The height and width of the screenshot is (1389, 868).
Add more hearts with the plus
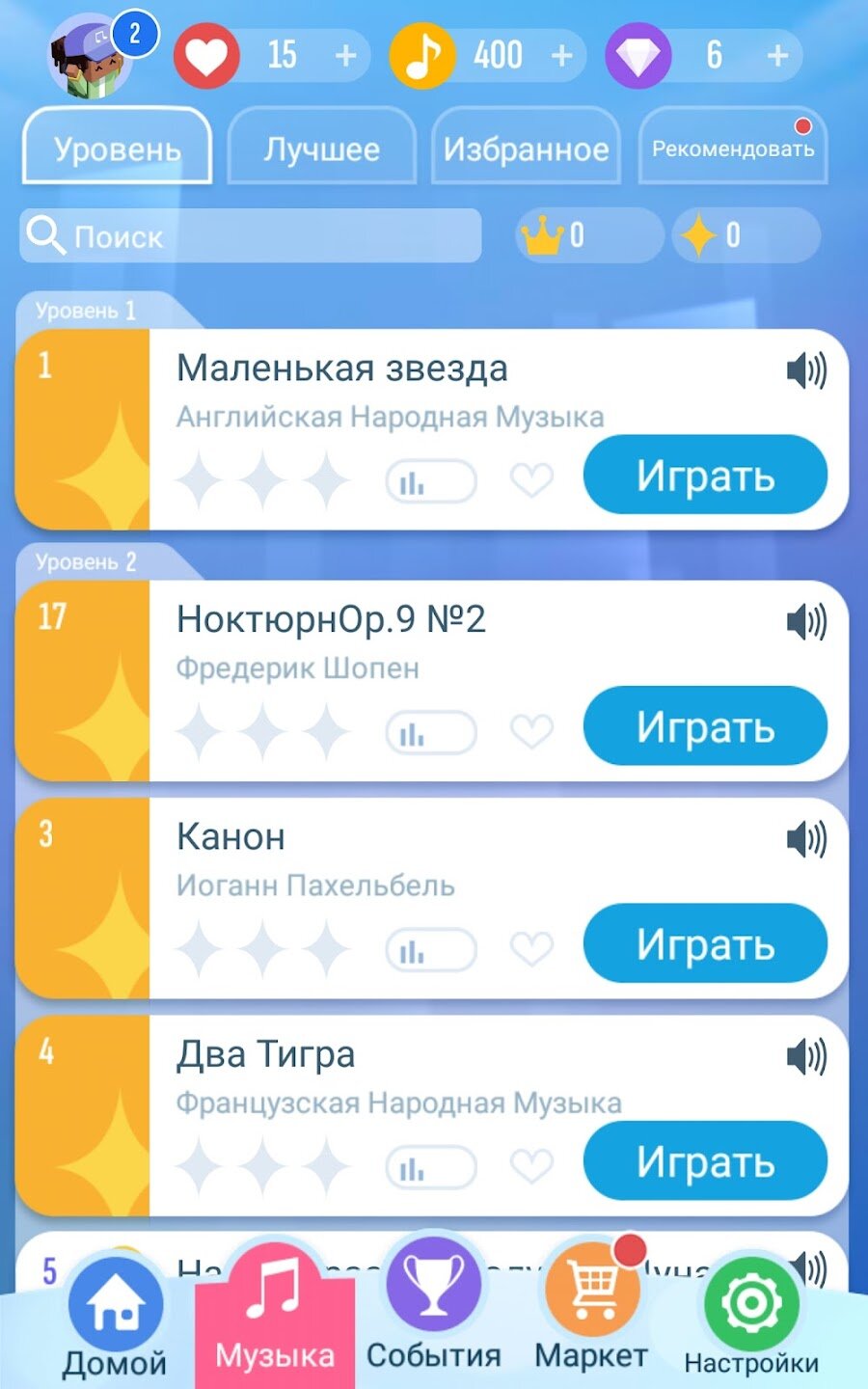pyautogui.click(x=345, y=56)
